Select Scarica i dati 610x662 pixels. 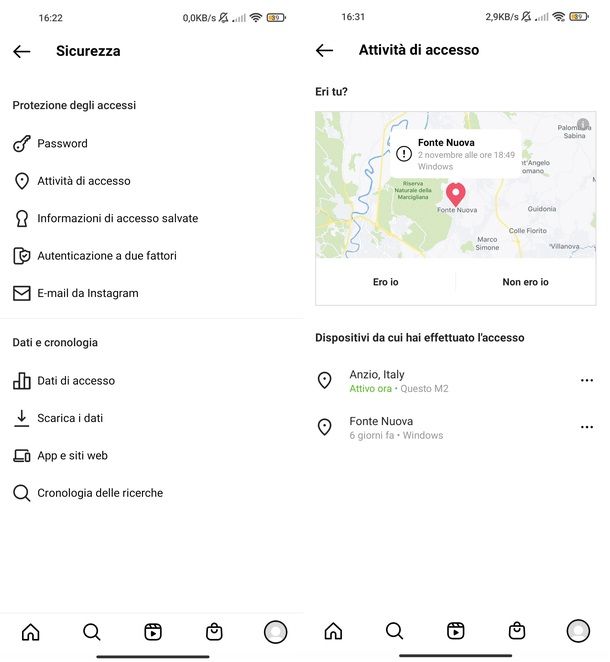pos(70,418)
